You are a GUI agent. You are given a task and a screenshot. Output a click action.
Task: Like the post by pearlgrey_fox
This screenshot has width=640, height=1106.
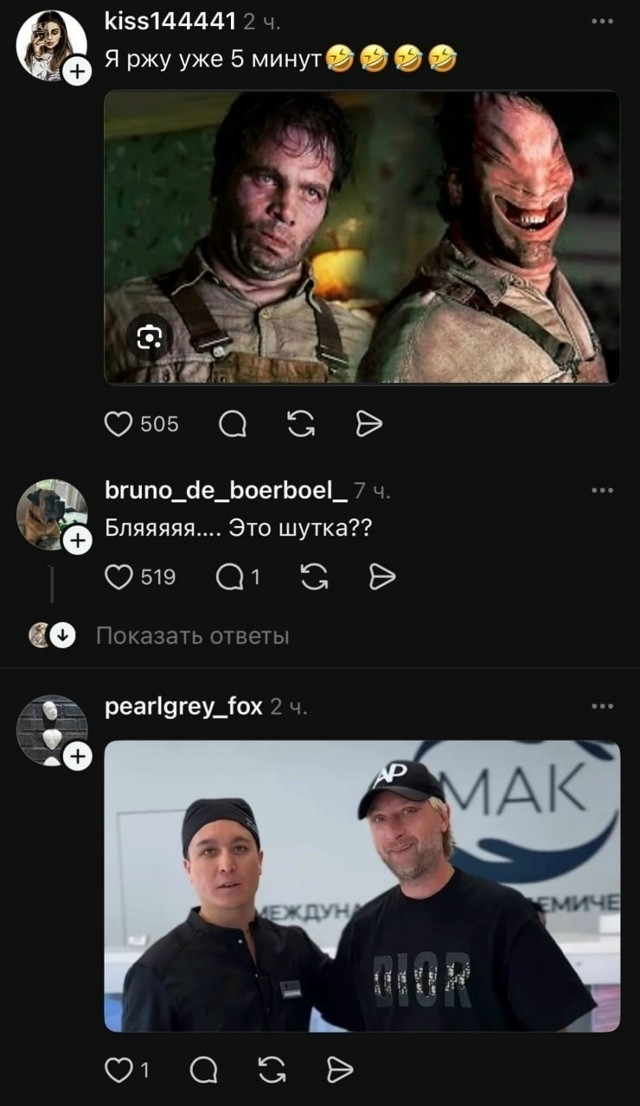[x=120, y=1071]
